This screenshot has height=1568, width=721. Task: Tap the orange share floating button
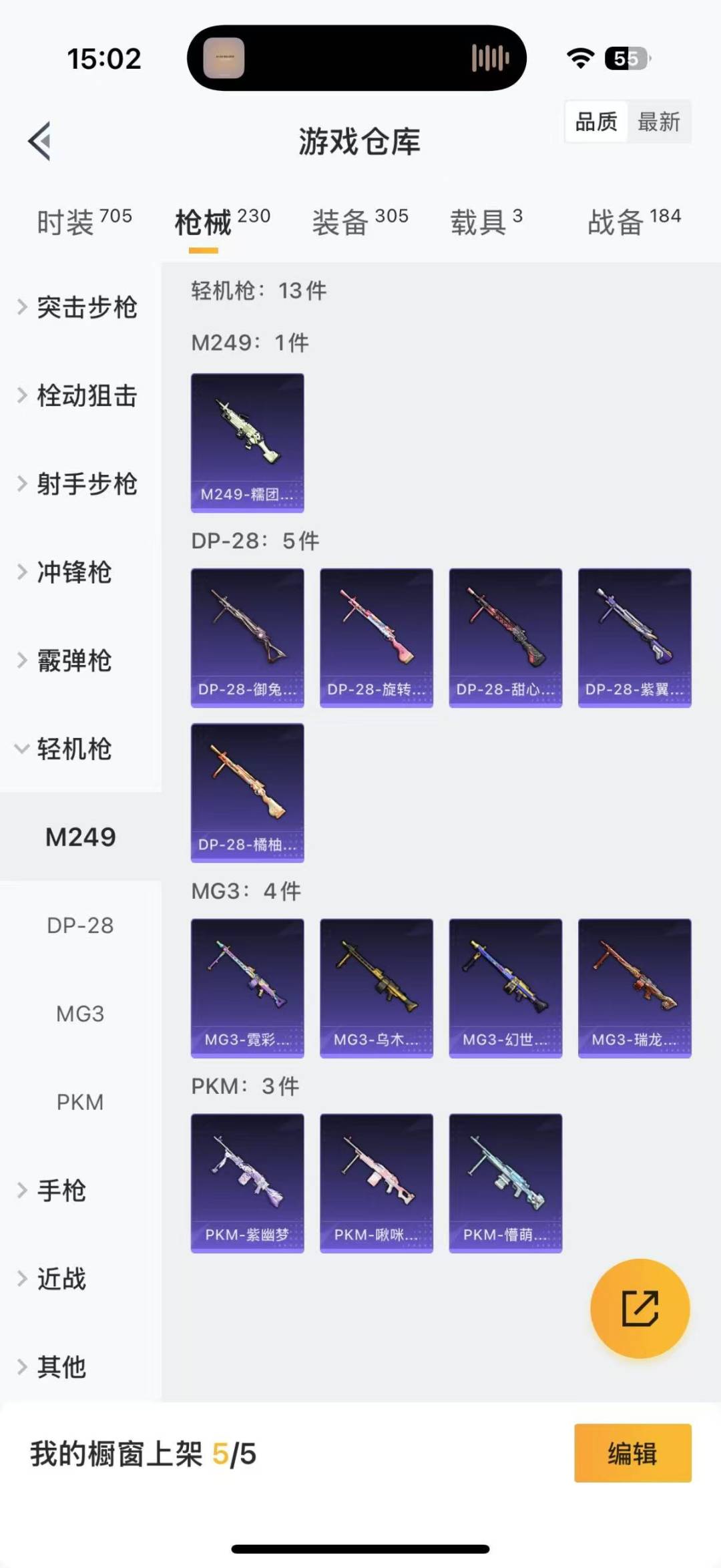tap(640, 1308)
